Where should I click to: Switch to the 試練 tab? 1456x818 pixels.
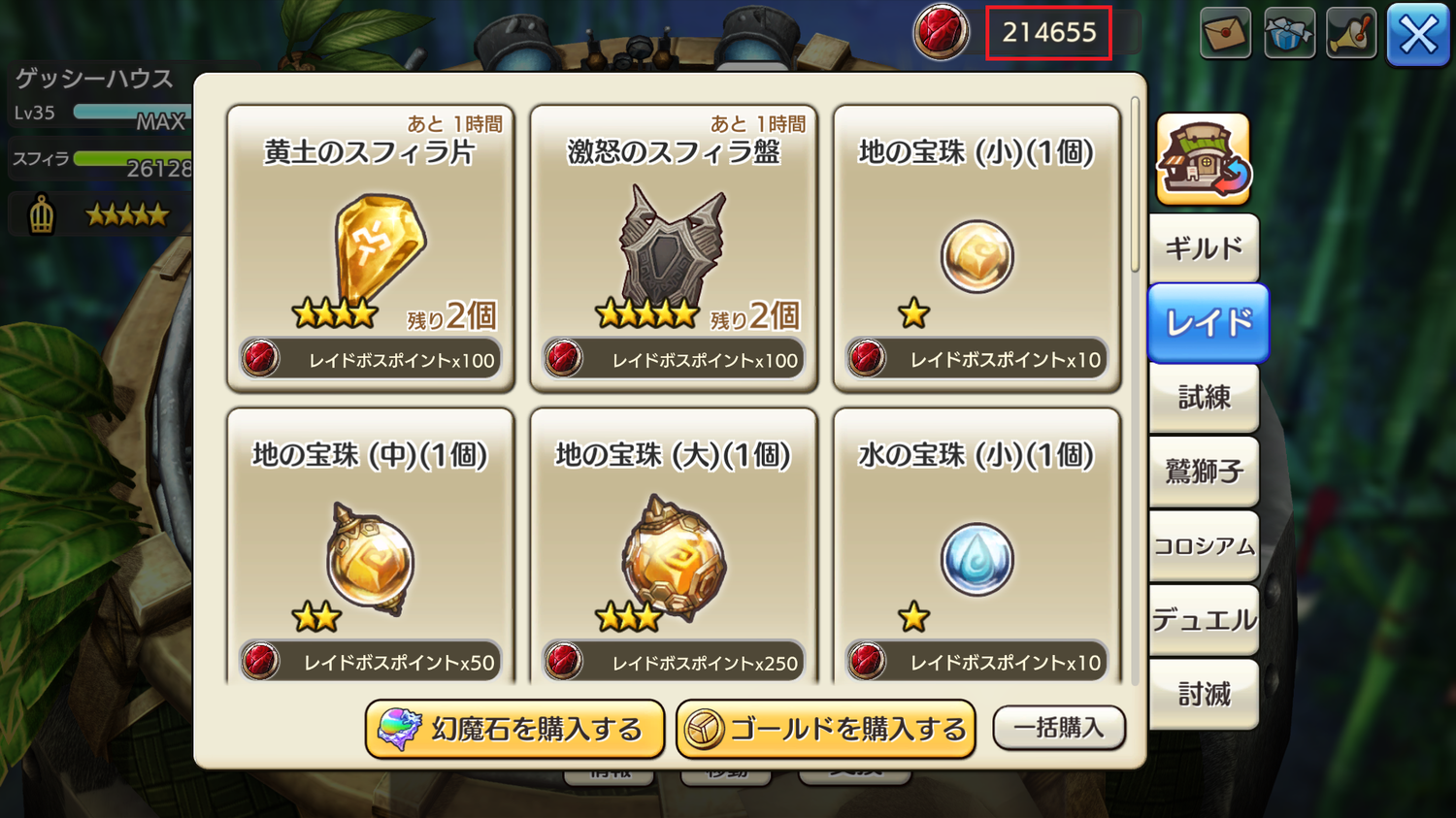1204,398
